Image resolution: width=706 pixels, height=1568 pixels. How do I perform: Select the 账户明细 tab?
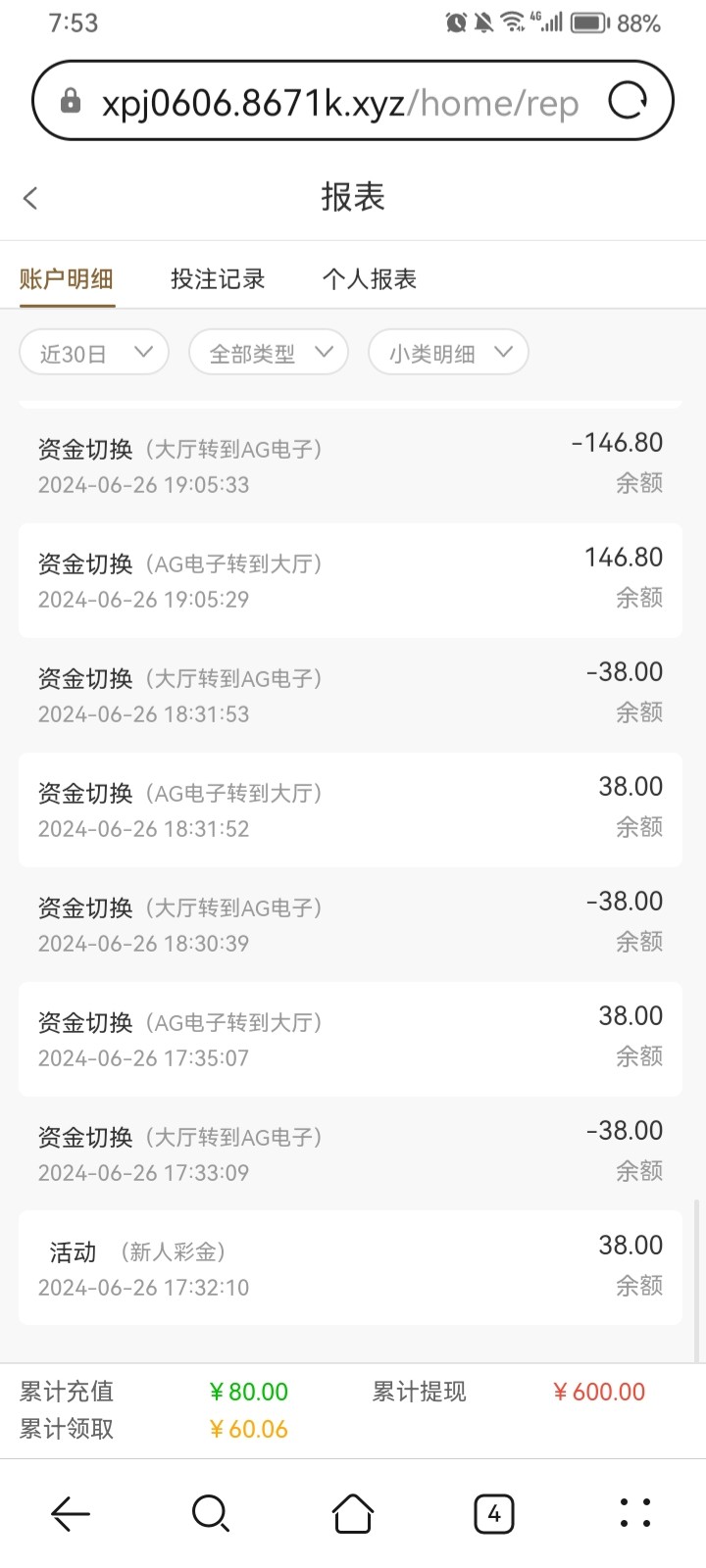(x=66, y=279)
